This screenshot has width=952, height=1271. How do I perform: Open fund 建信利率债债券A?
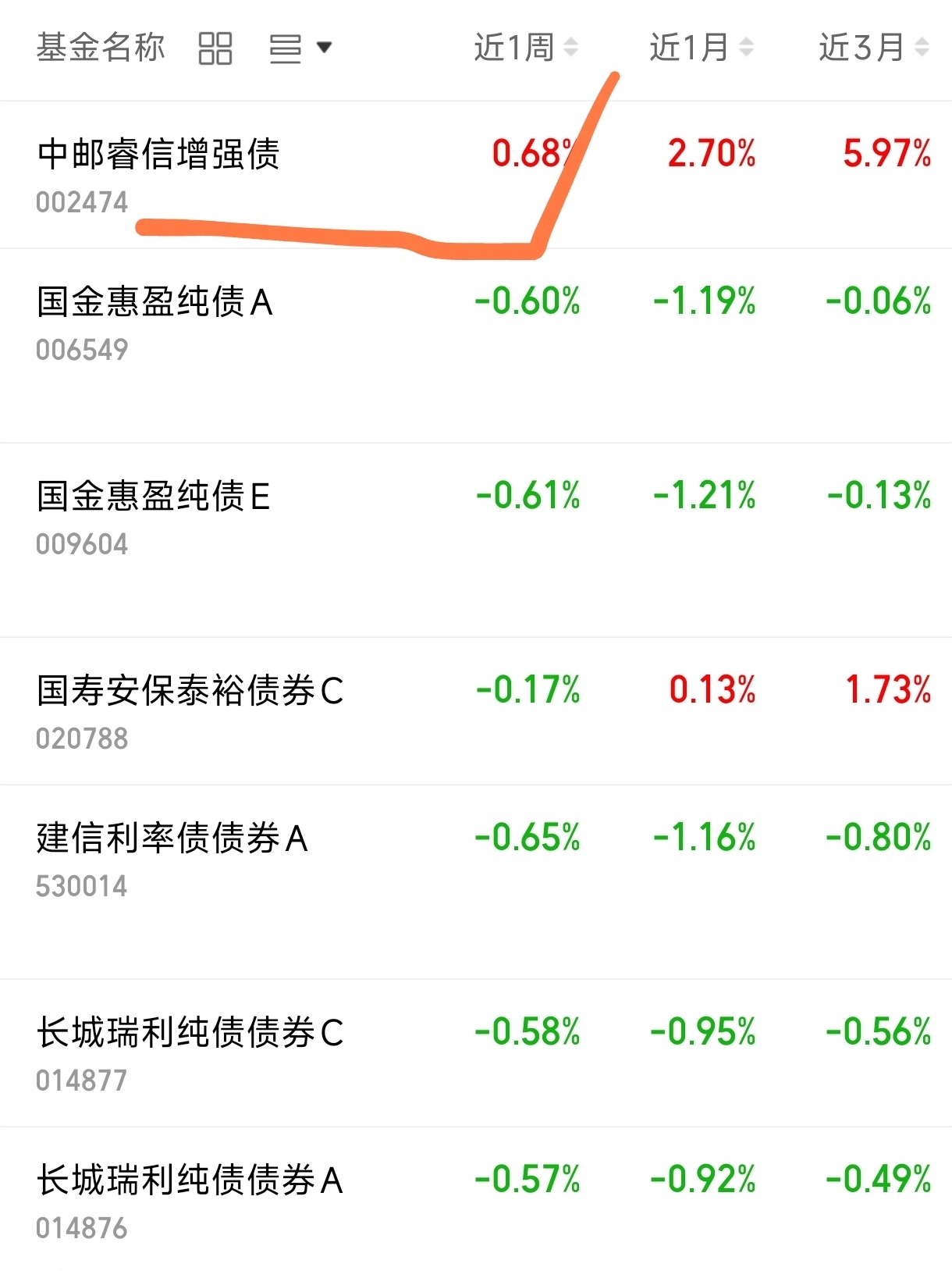(476, 882)
